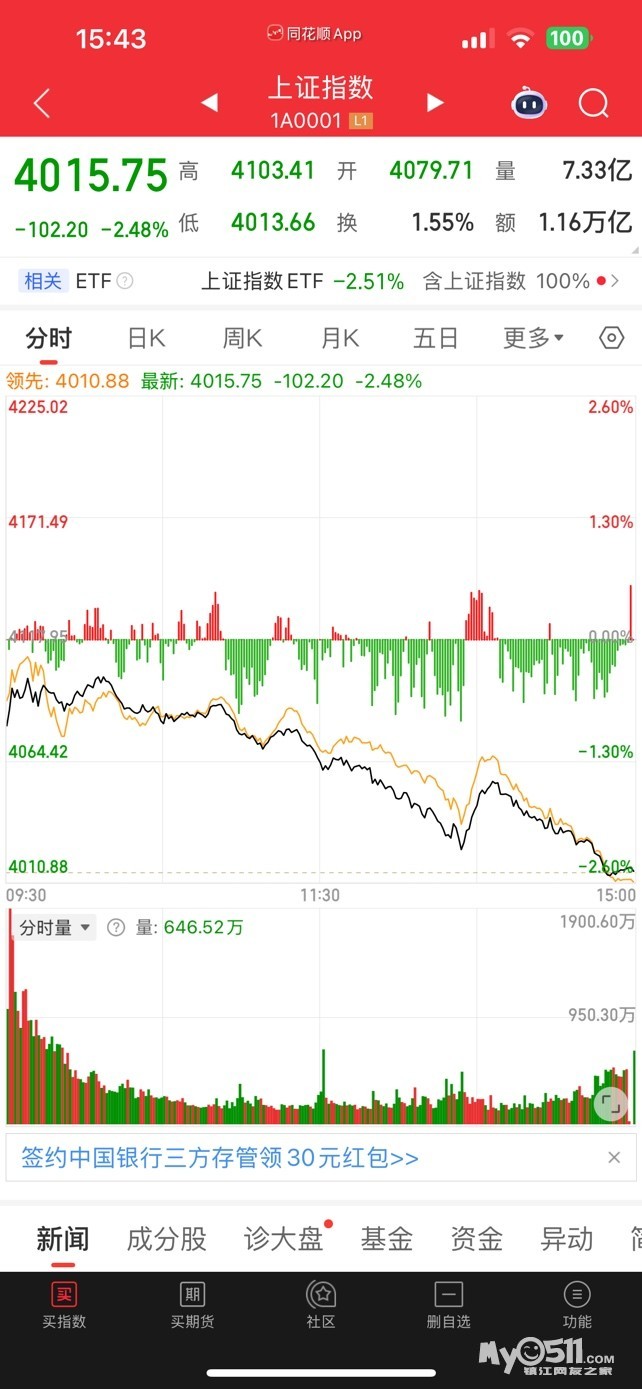Switch to the next index with right arrow
The image size is (642, 1389).
point(434,103)
